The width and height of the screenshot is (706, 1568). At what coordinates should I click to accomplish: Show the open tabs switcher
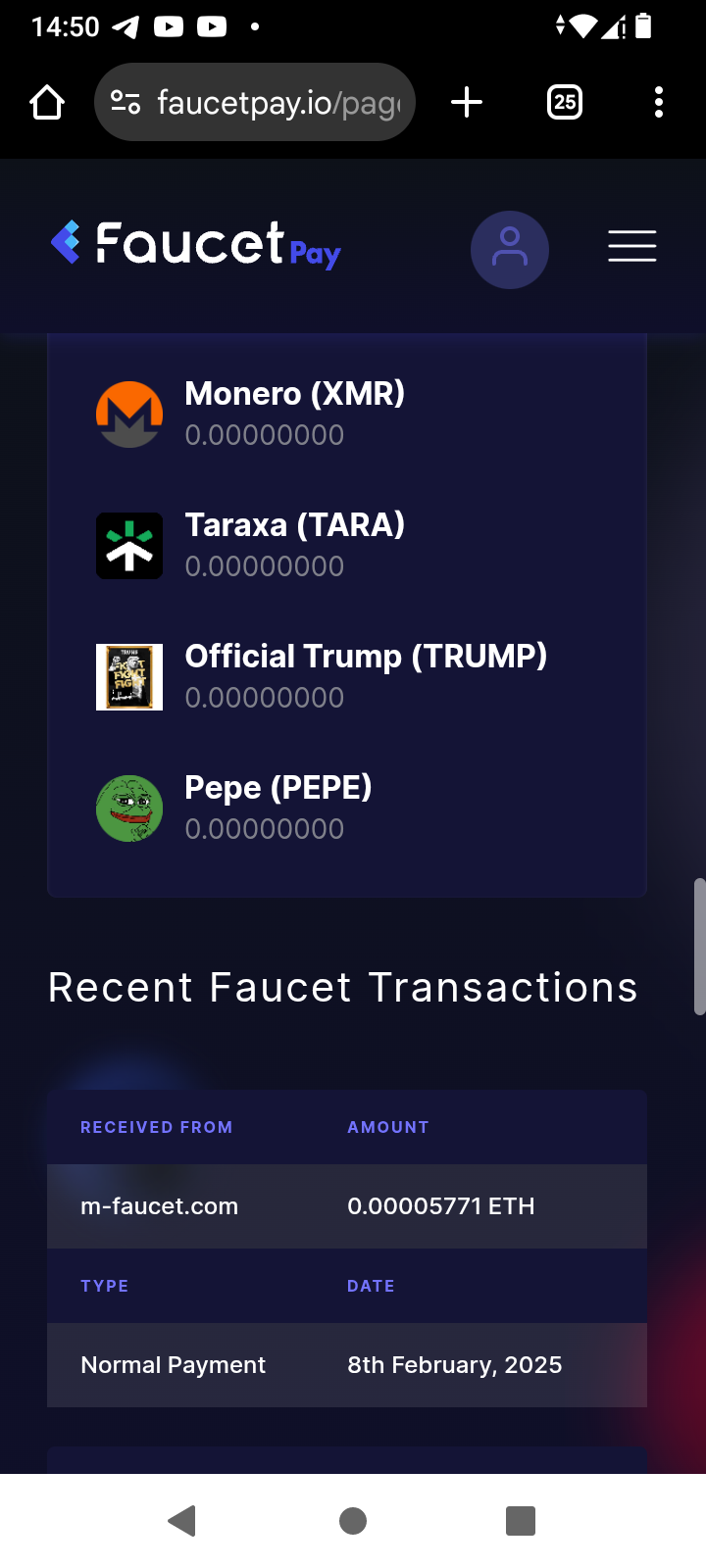pyautogui.click(x=564, y=102)
